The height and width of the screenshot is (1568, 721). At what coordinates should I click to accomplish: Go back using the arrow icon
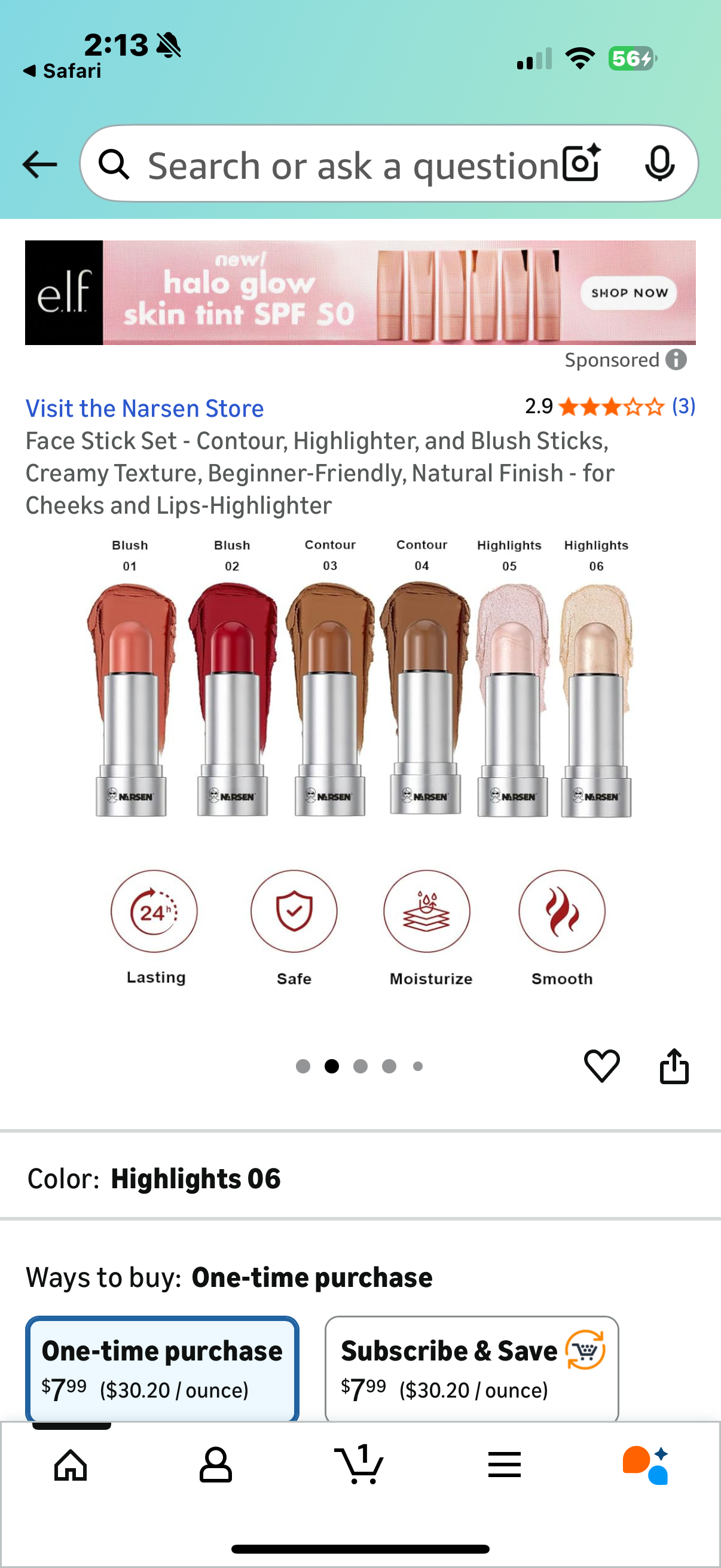[39, 164]
